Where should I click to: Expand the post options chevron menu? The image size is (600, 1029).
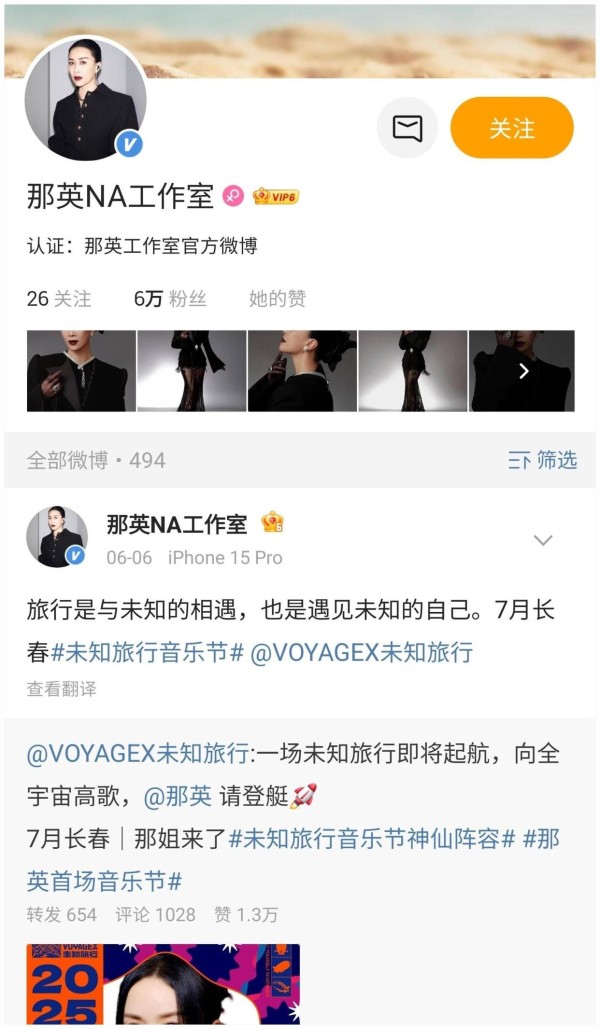click(x=543, y=540)
